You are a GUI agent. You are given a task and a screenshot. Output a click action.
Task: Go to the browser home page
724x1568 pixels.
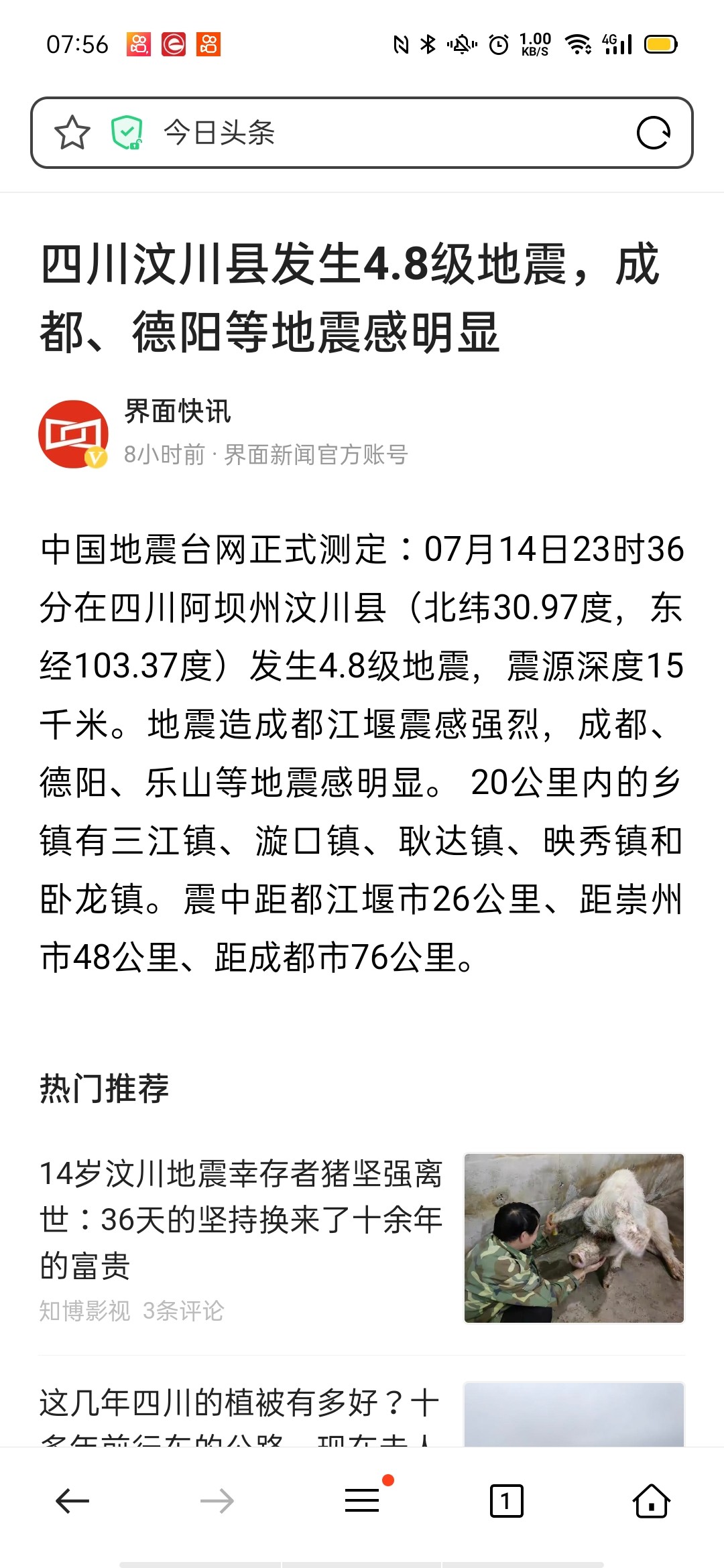coord(652,1501)
